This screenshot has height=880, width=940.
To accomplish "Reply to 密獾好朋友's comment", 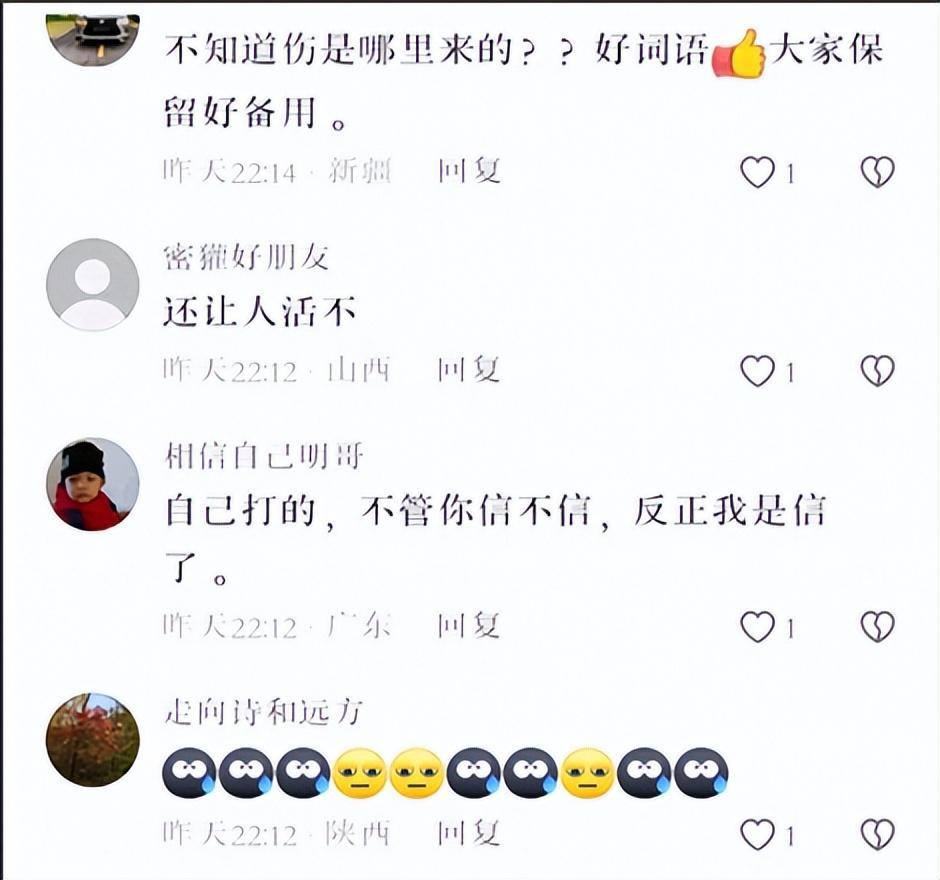I will [468, 371].
